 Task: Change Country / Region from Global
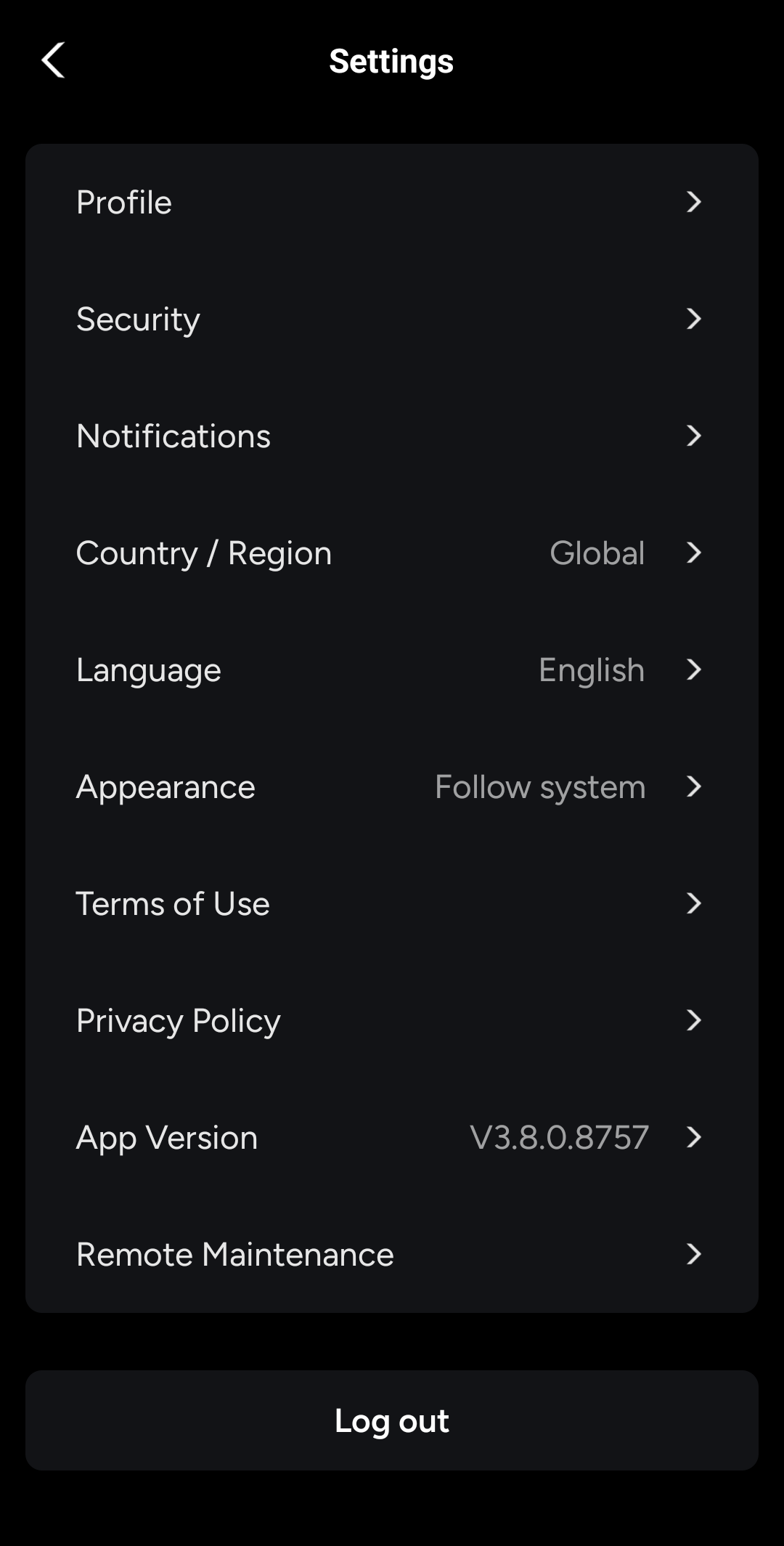(x=391, y=553)
